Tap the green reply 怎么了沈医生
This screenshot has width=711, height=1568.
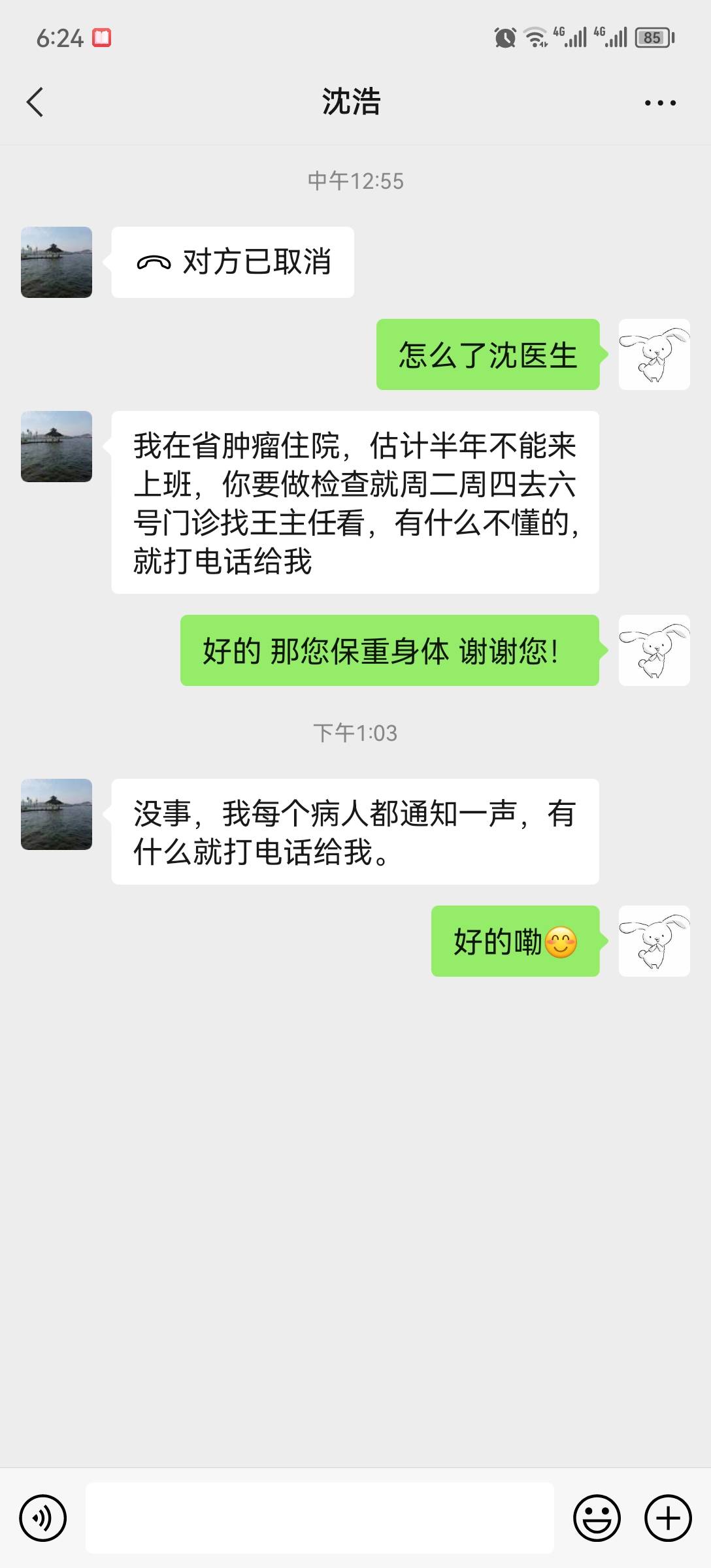point(488,355)
